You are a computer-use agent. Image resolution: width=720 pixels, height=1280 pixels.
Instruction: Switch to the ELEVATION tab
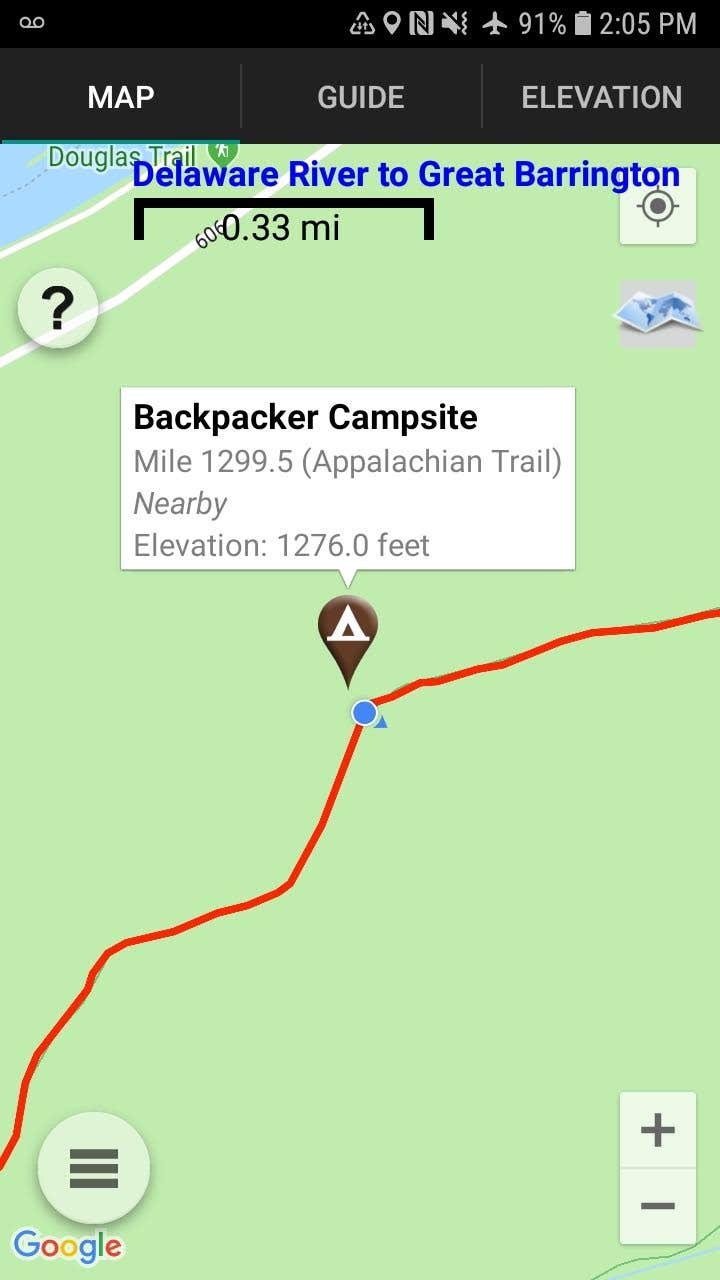pos(600,96)
